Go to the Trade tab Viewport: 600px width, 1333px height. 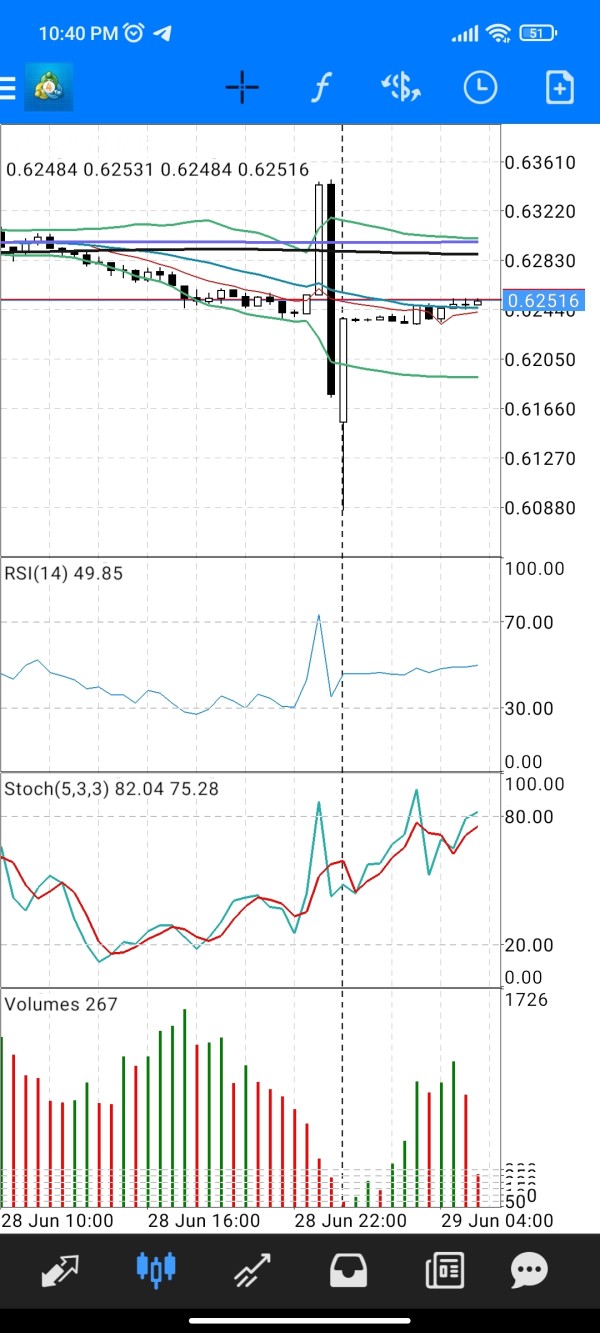(253, 1270)
